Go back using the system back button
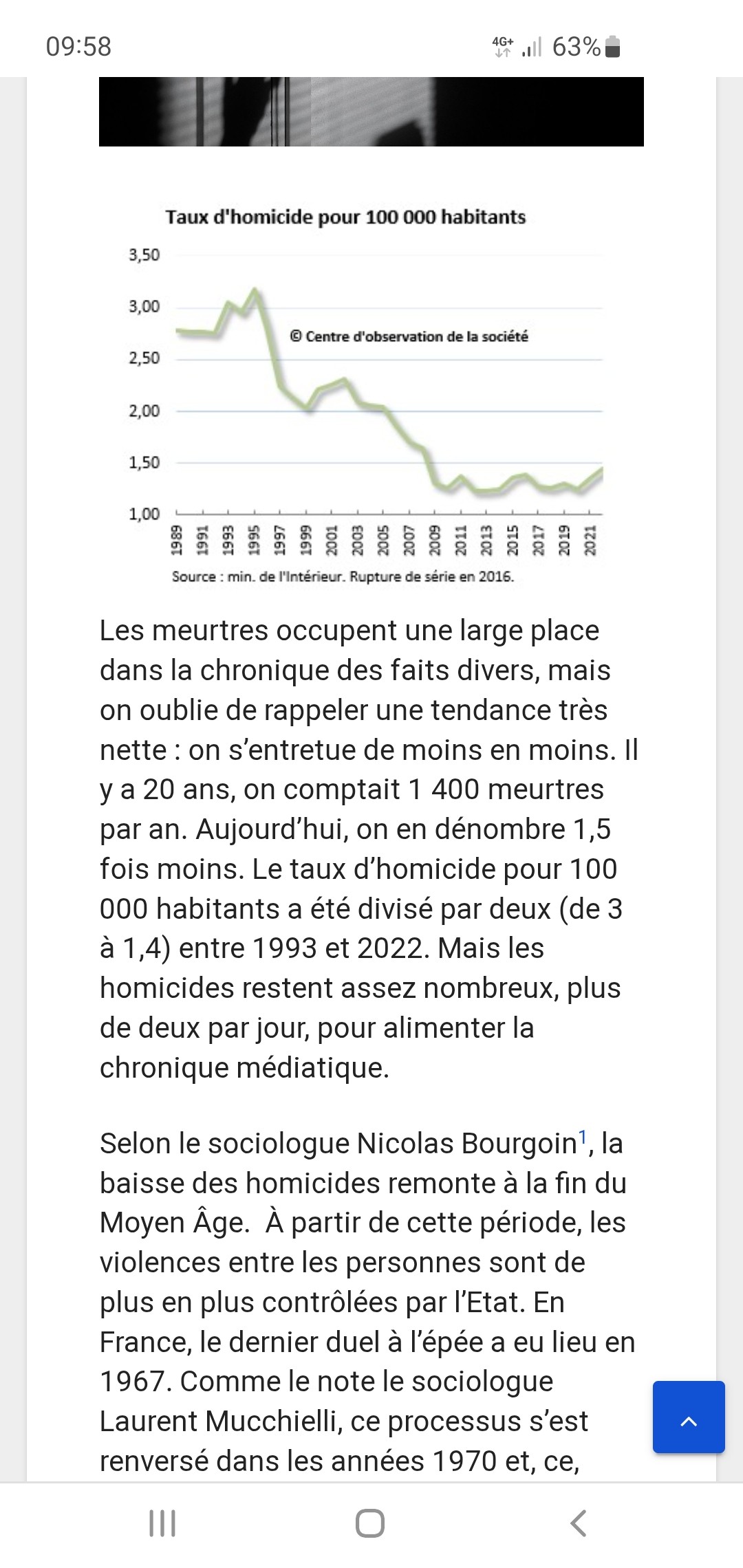 [x=579, y=1523]
